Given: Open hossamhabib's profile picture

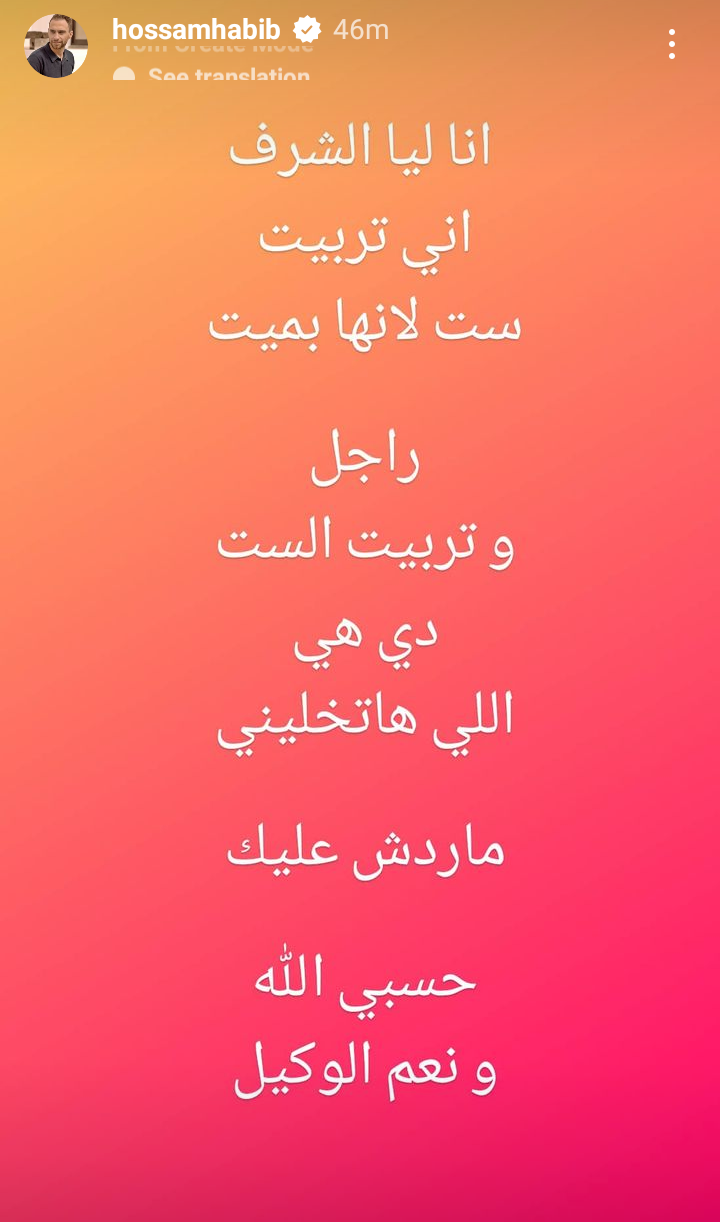Looking at the screenshot, I should (56, 46).
